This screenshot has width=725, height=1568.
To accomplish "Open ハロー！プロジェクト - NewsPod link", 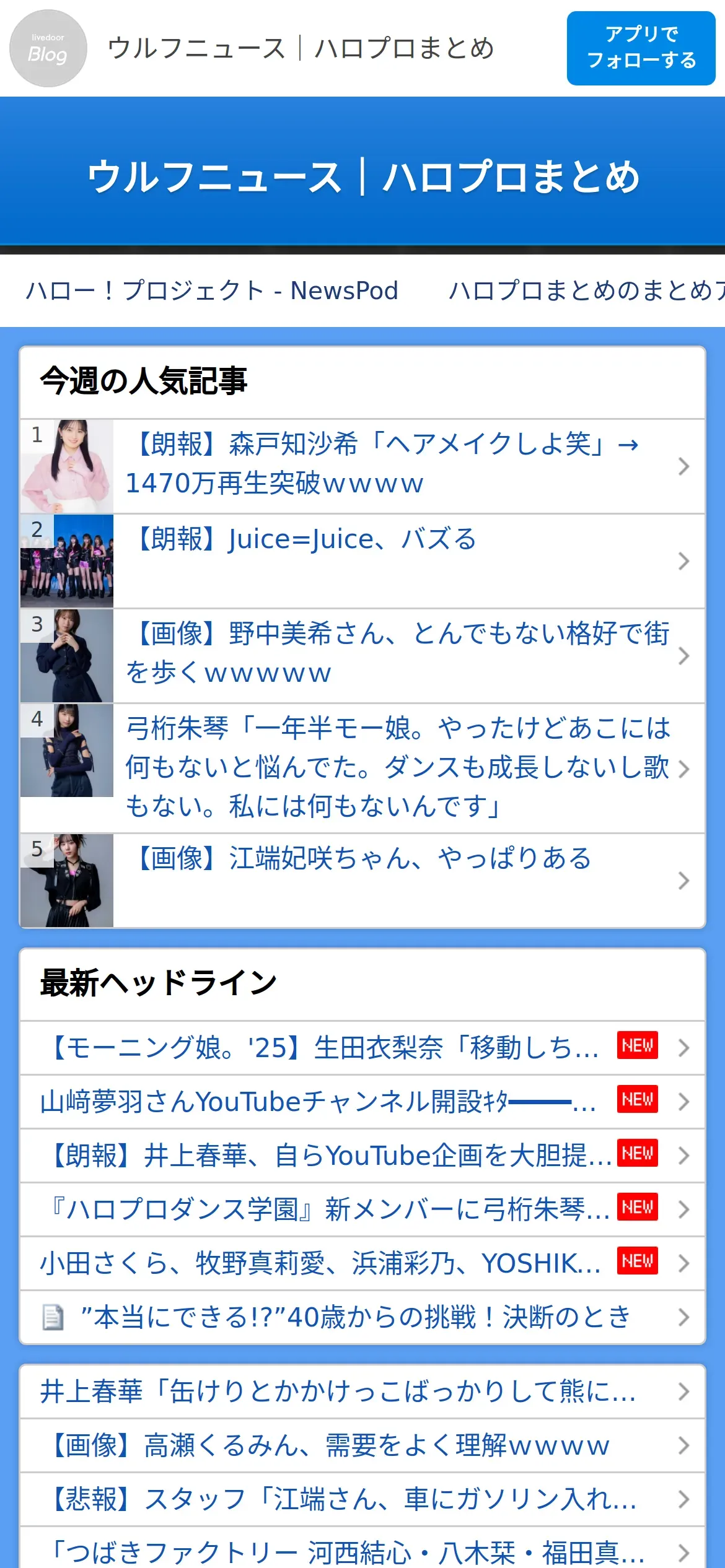I will coord(212,290).
